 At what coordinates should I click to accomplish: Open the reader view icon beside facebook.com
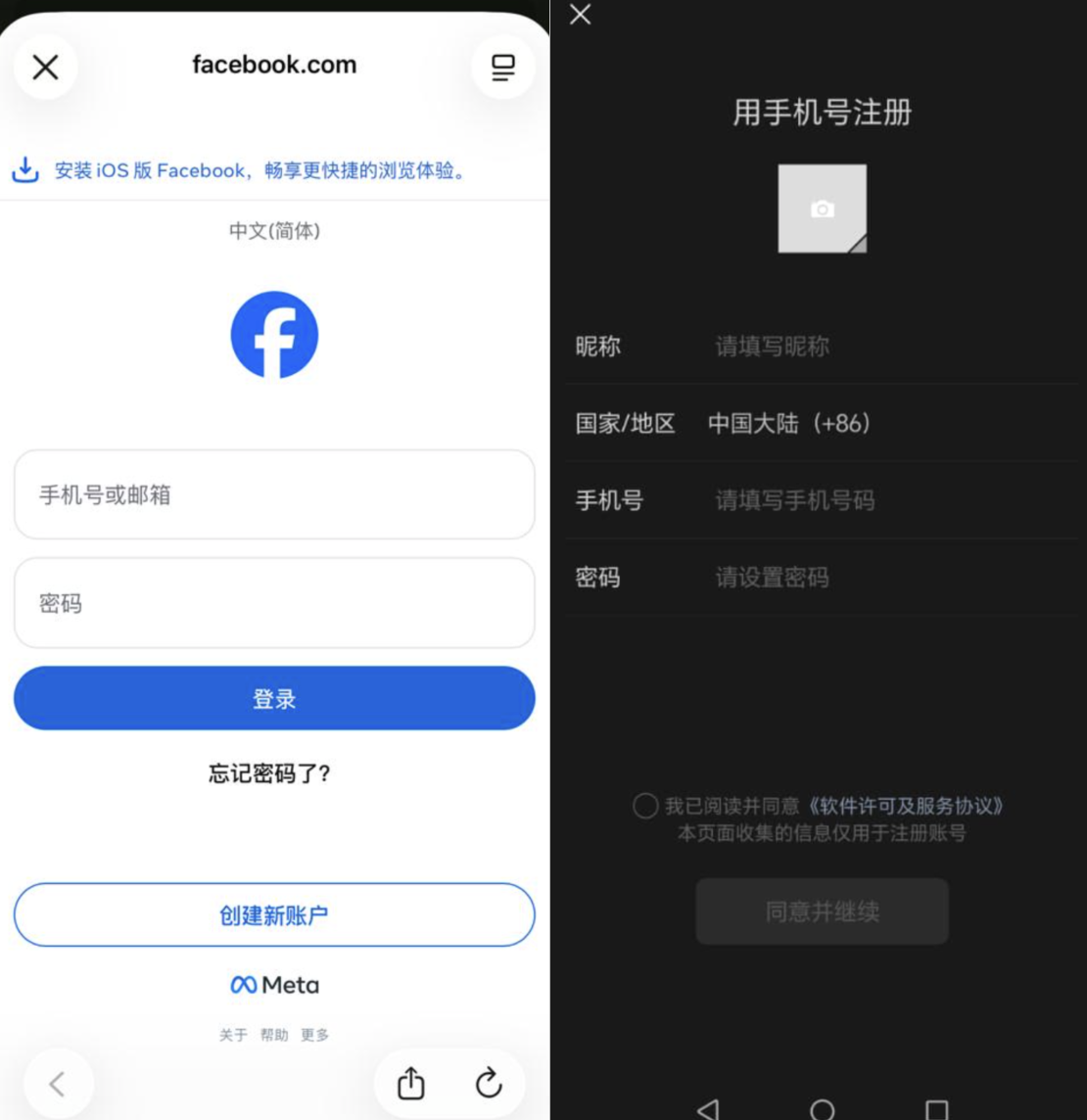click(x=503, y=68)
